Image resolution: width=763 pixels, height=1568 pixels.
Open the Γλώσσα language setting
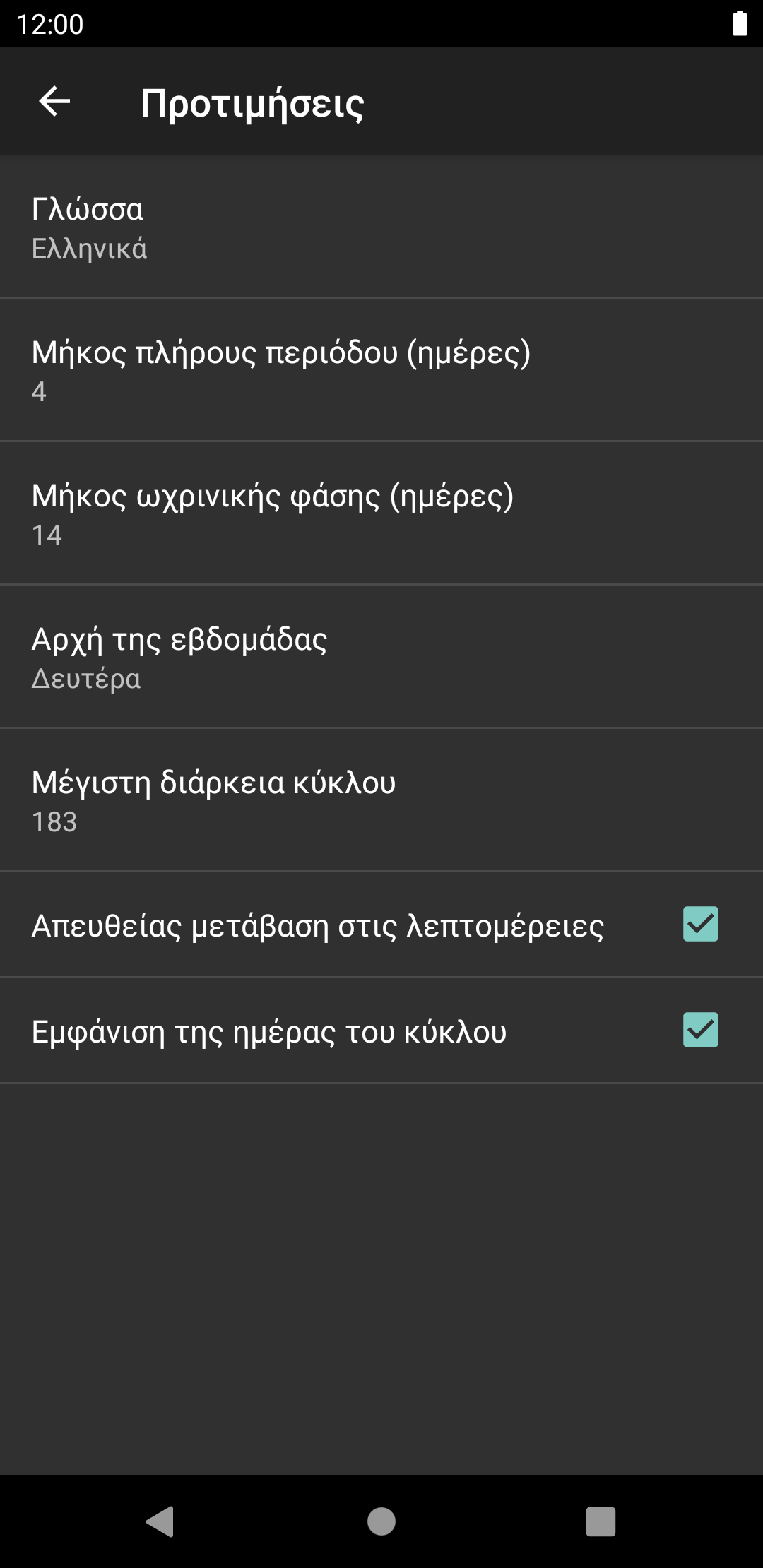381,227
